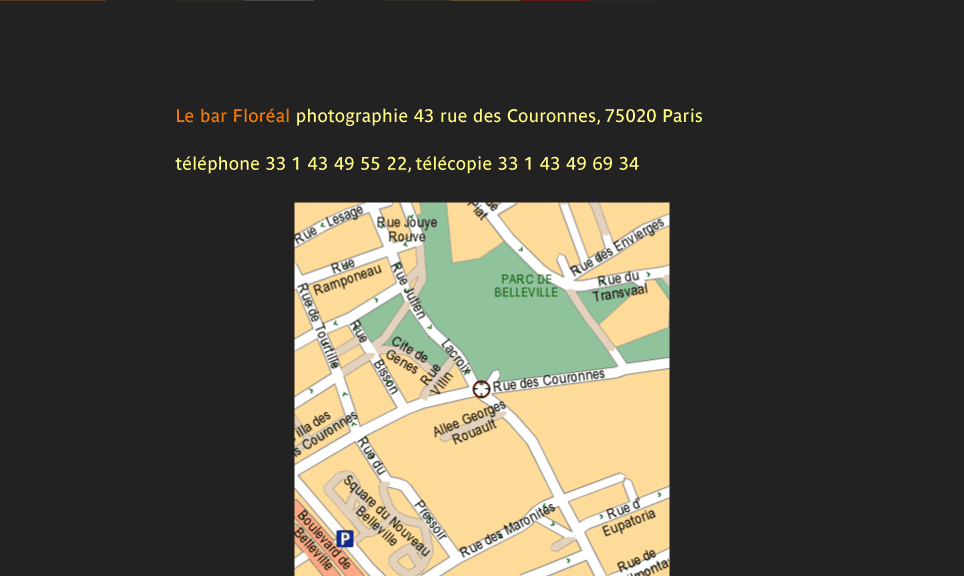The image size is (964, 576).
Task: Open the Le bar Floréal link
Action: coord(232,116)
